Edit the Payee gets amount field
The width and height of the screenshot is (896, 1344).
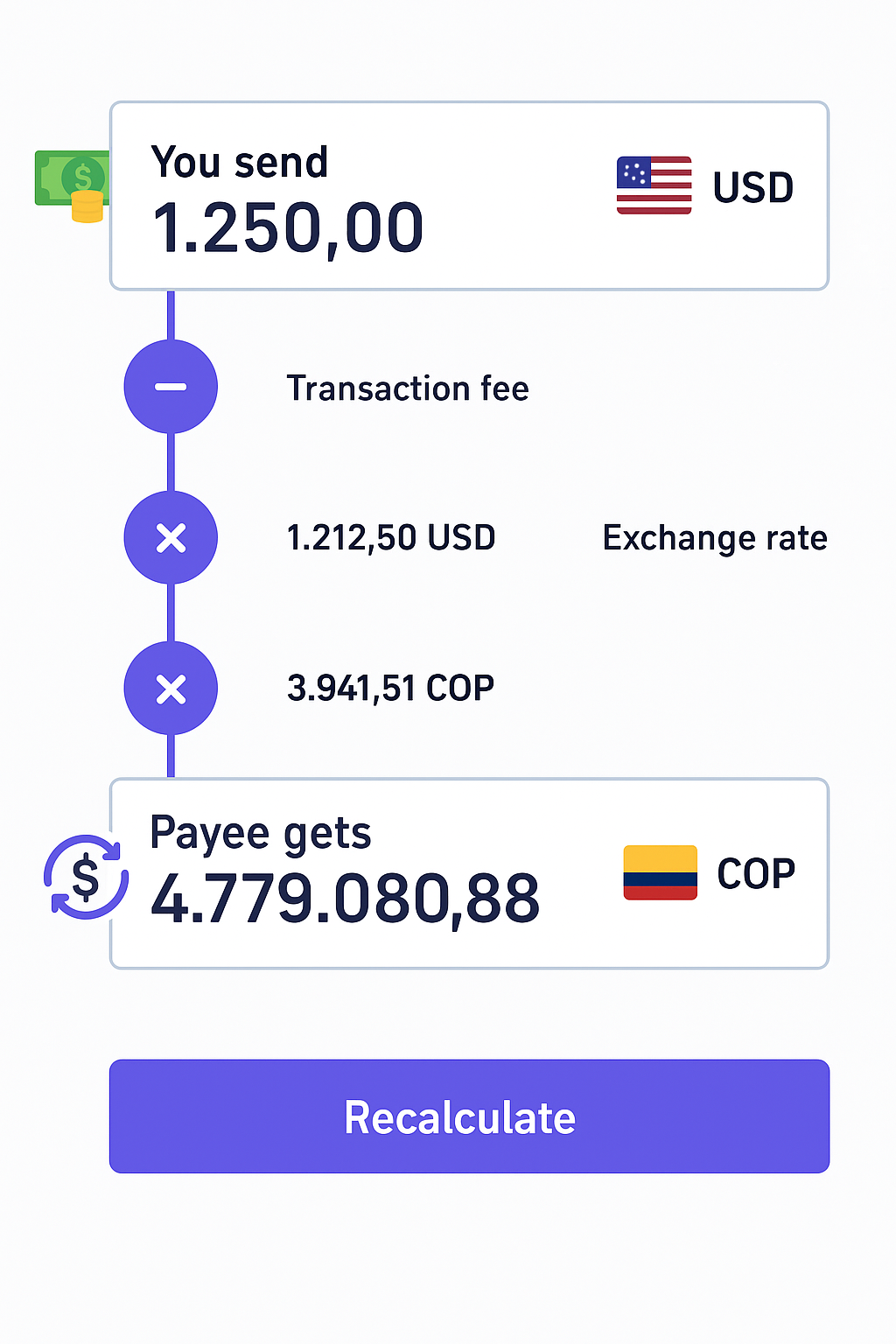point(345,899)
